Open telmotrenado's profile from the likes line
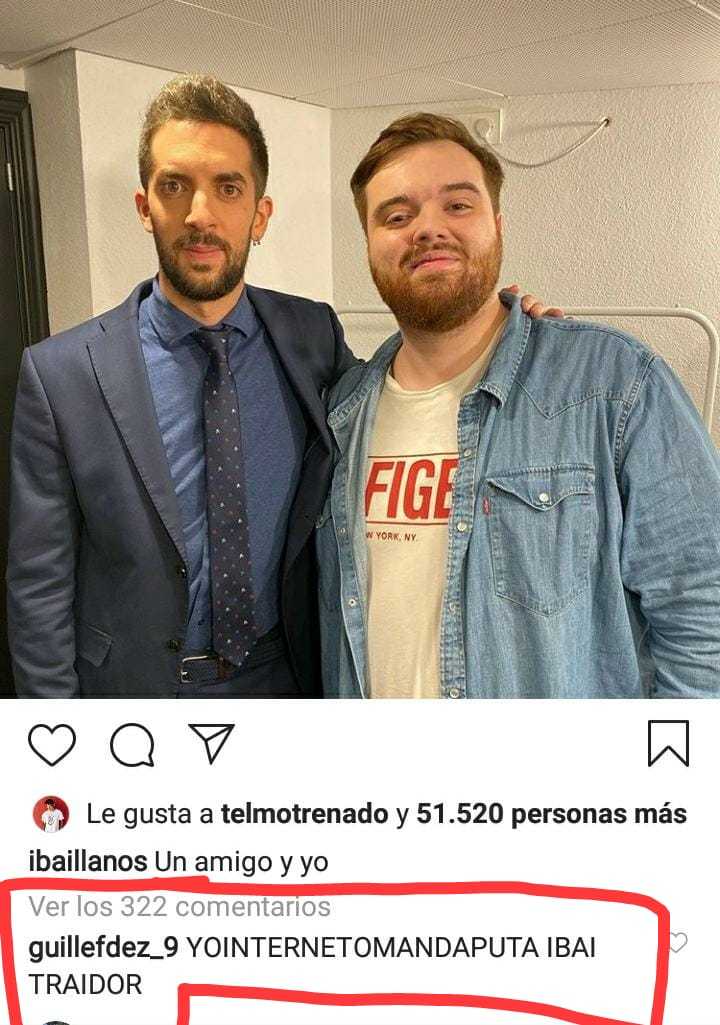The width and height of the screenshot is (720, 1025). [x=304, y=815]
